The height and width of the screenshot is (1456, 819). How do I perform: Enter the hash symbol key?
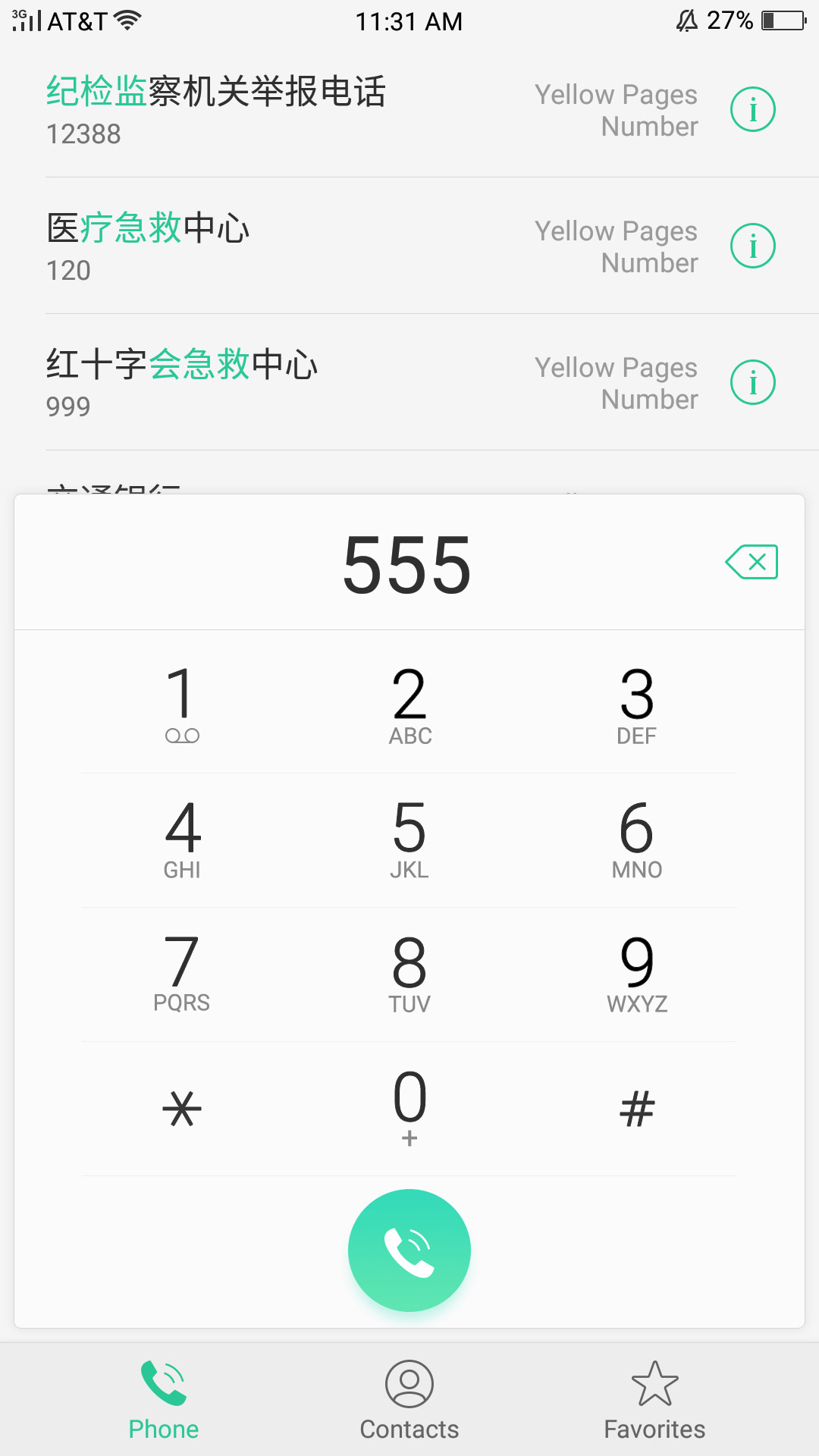pyautogui.click(x=637, y=1109)
